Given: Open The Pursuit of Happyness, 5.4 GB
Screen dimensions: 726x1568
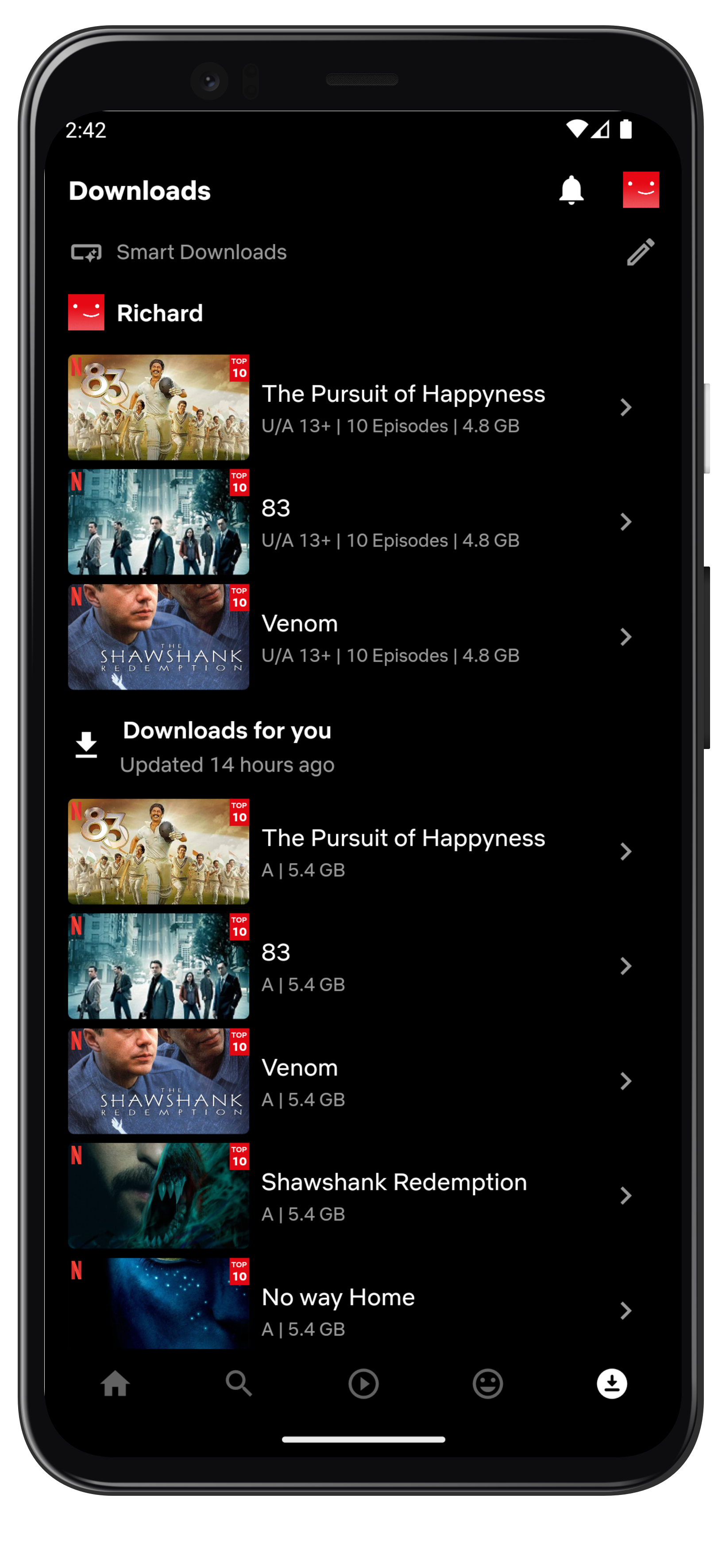Looking at the screenshot, I should click(x=351, y=851).
